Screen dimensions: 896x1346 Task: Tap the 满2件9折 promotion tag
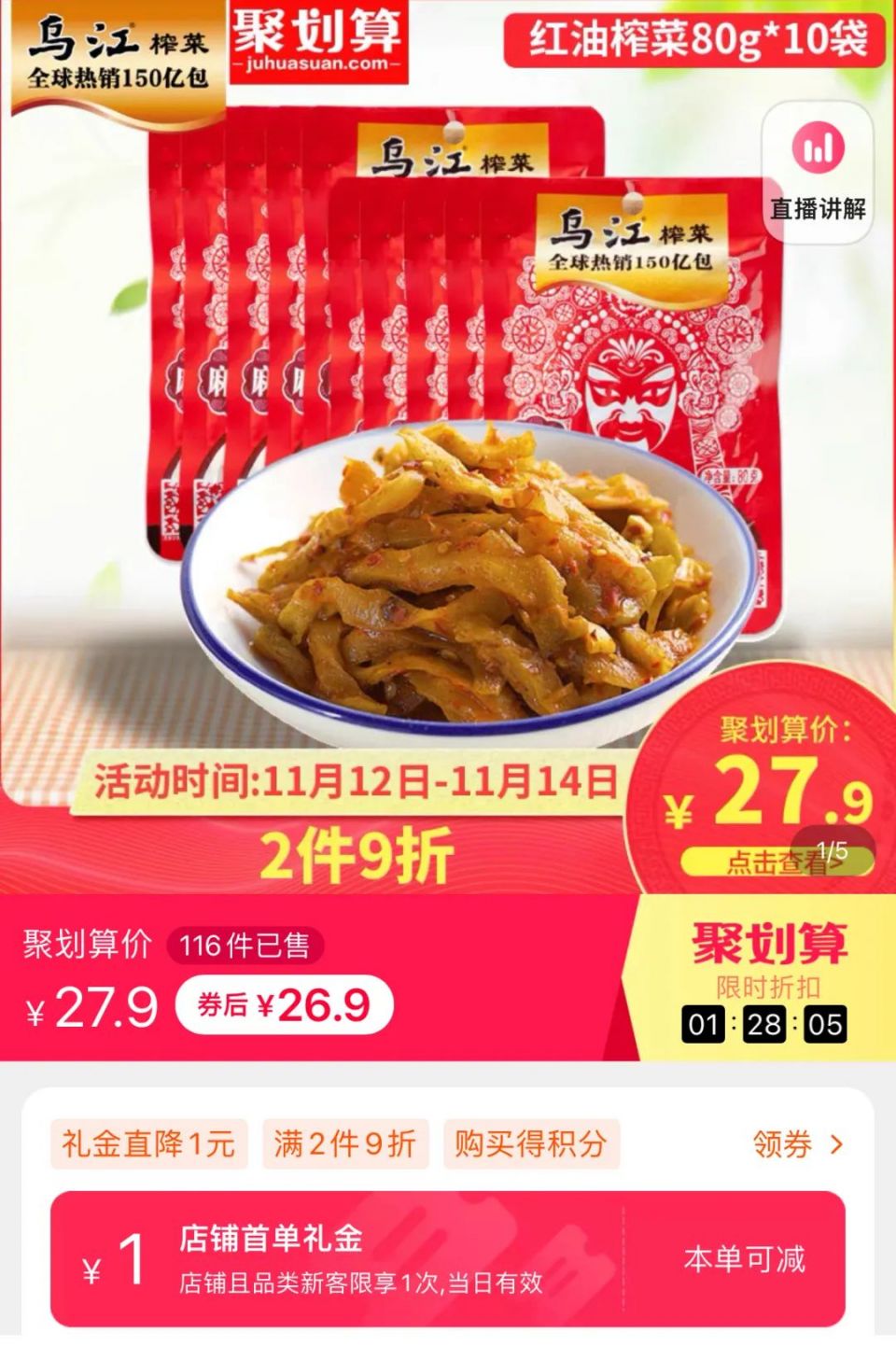point(344,1144)
